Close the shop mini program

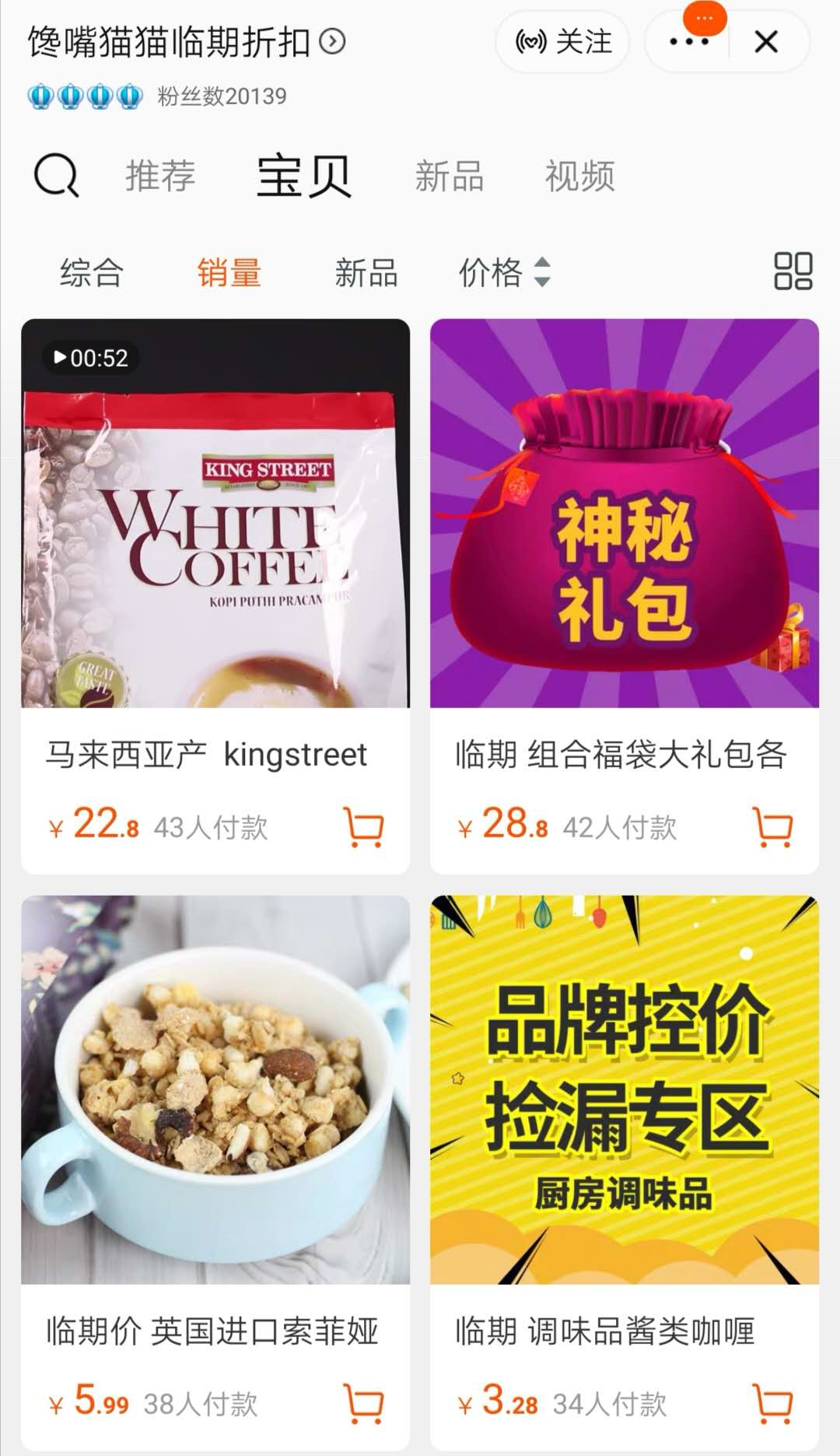(766, 42)
